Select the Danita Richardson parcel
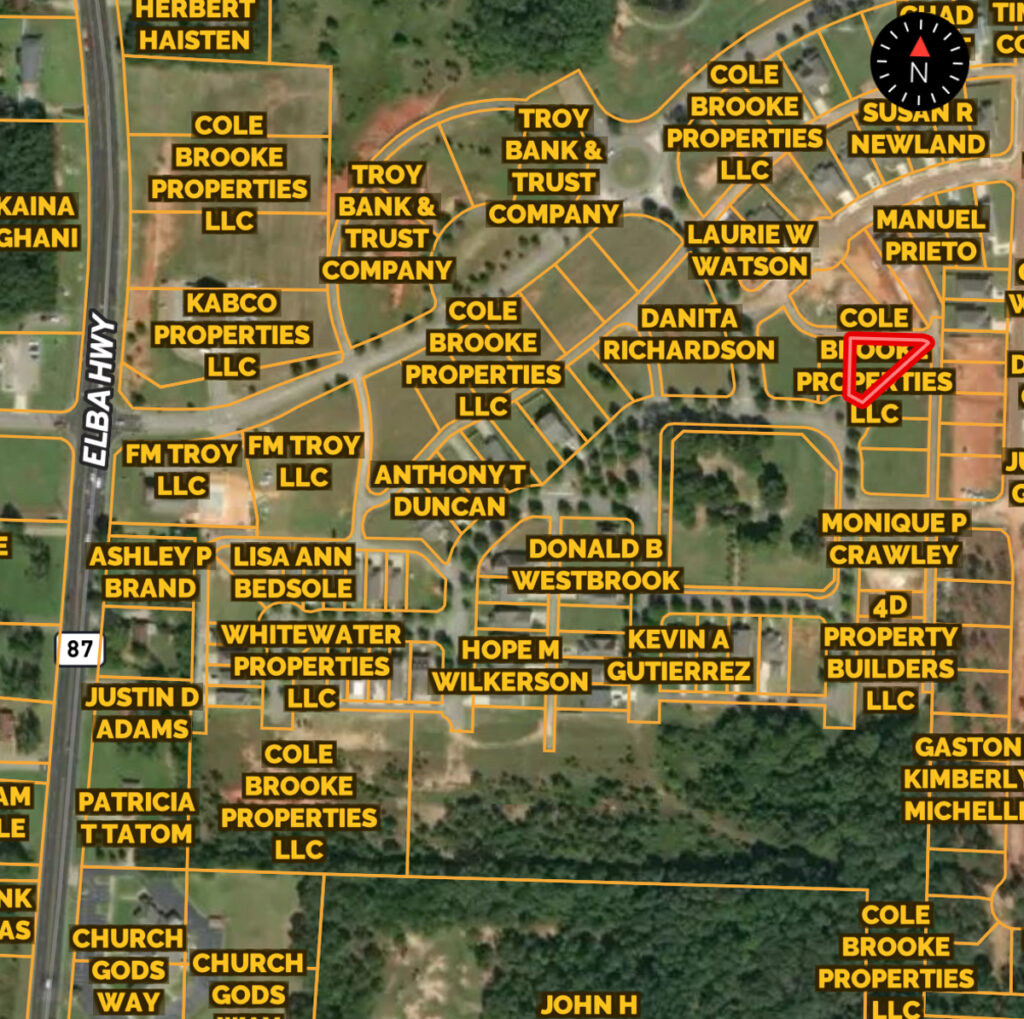1024x1019 pixels. pos(688,334)
